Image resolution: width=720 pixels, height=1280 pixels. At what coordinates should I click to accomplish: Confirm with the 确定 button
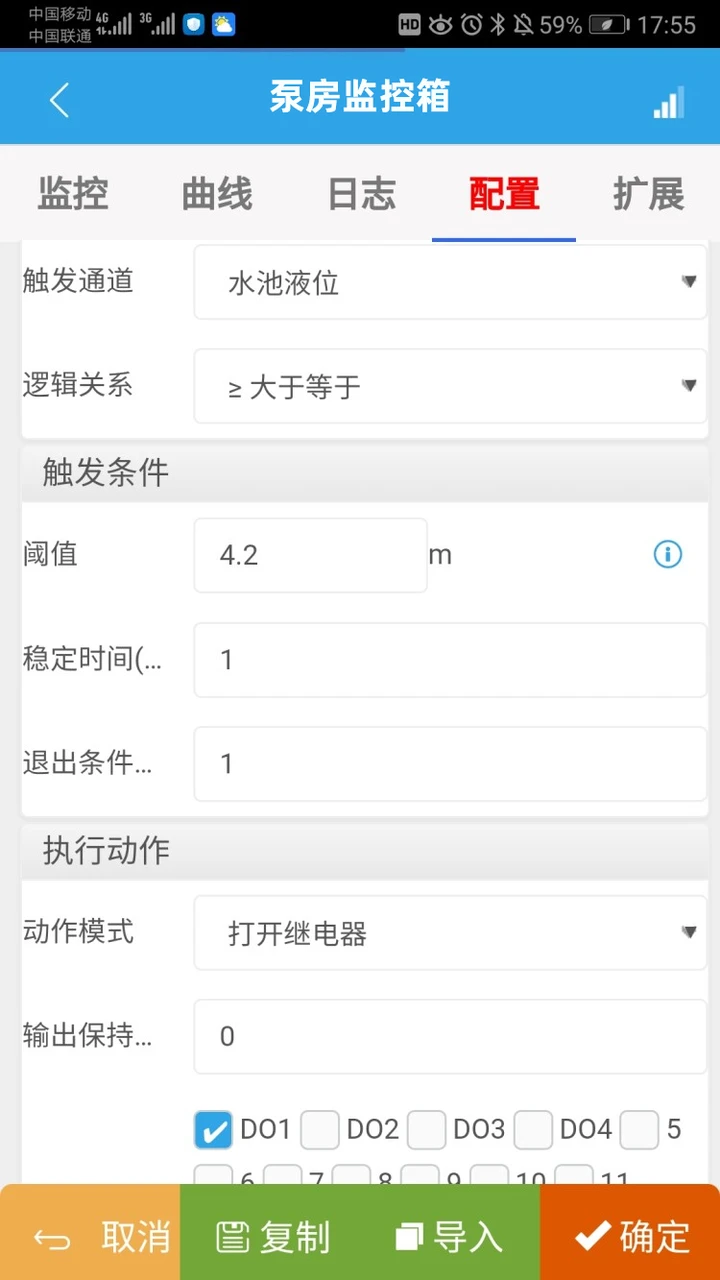(x=630, y=1237)
